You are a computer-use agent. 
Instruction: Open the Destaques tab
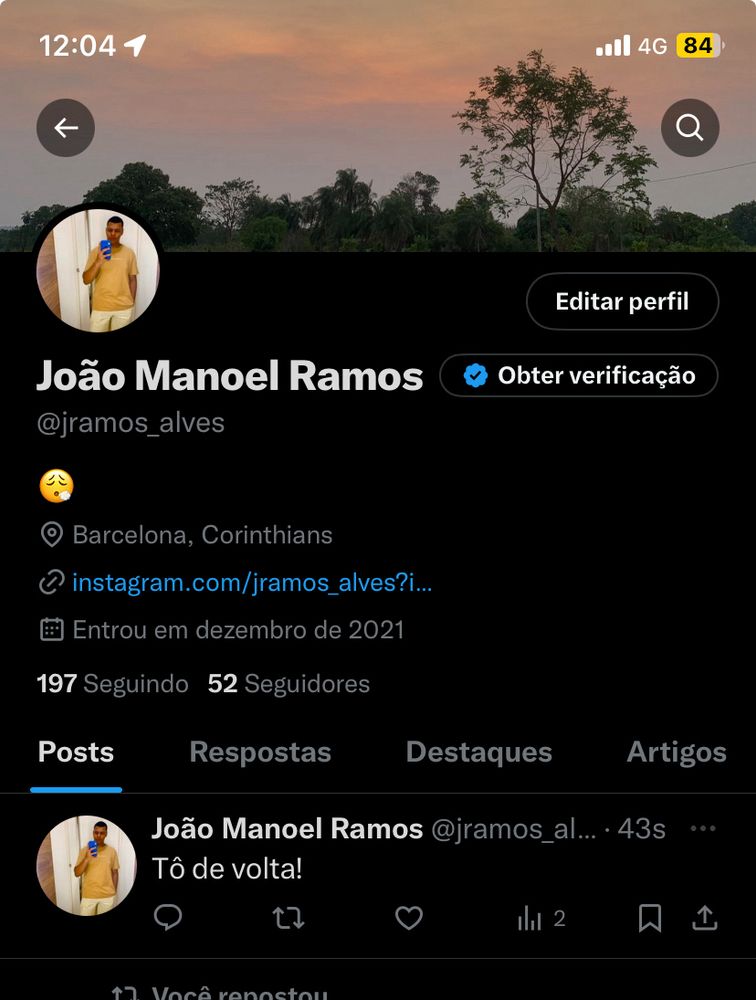pyautogui.click(x=479, y=752)
